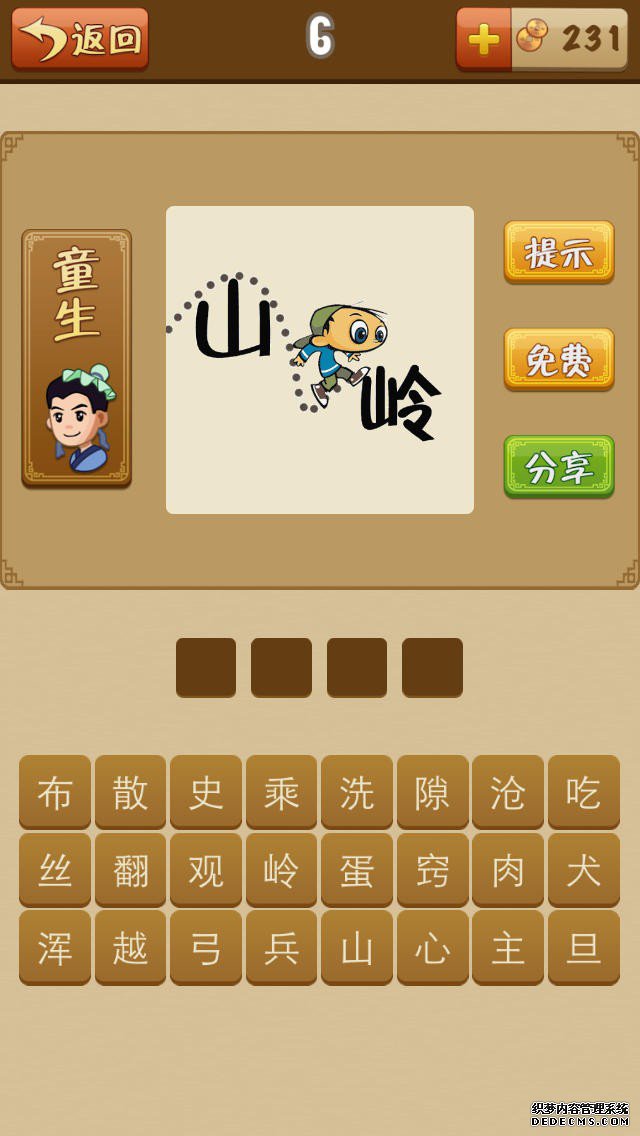The image size is (640, 1136).
Task: Pick the character 散
Action: coord(130,792)
